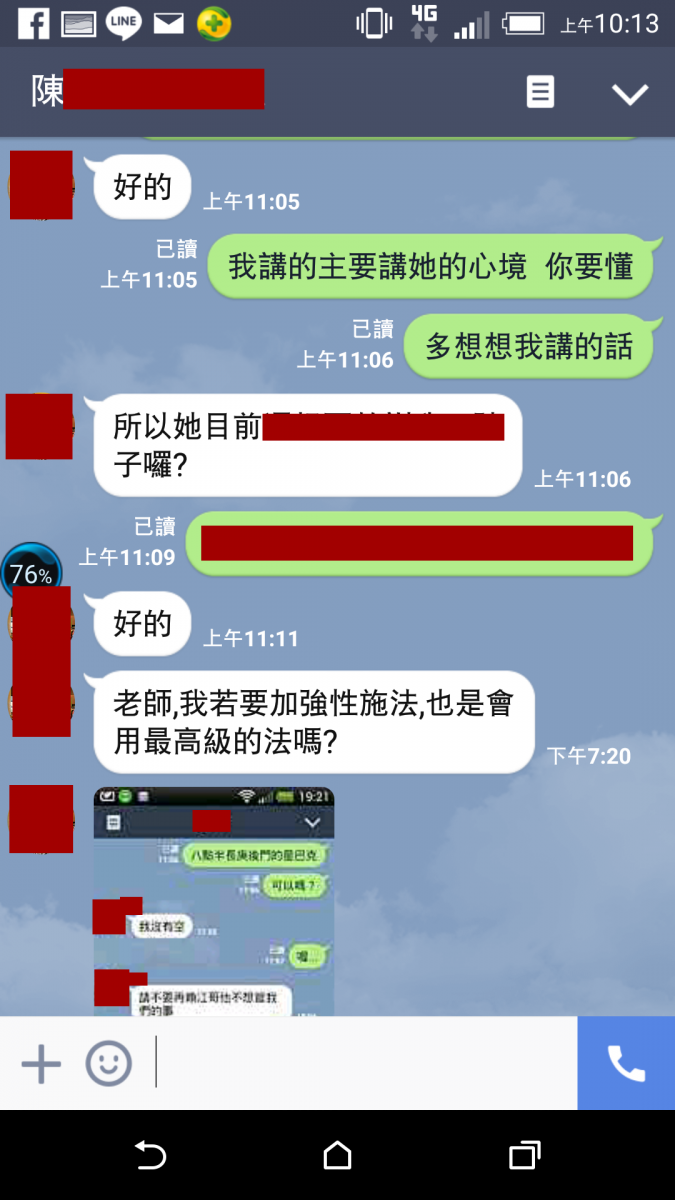This screenshot has height=1200, width=675.
Task: Go to the Android home screen
Action: click(x=337, y=1156)
